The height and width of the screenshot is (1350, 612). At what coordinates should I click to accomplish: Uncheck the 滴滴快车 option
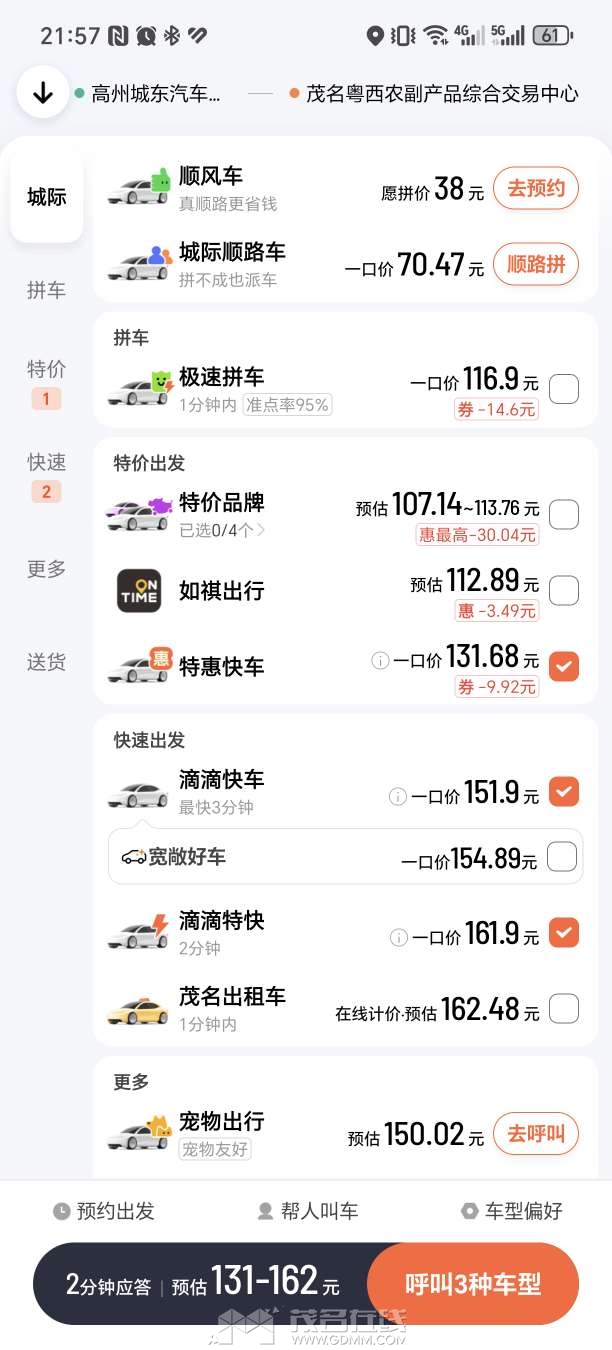(x=564, y=792)
